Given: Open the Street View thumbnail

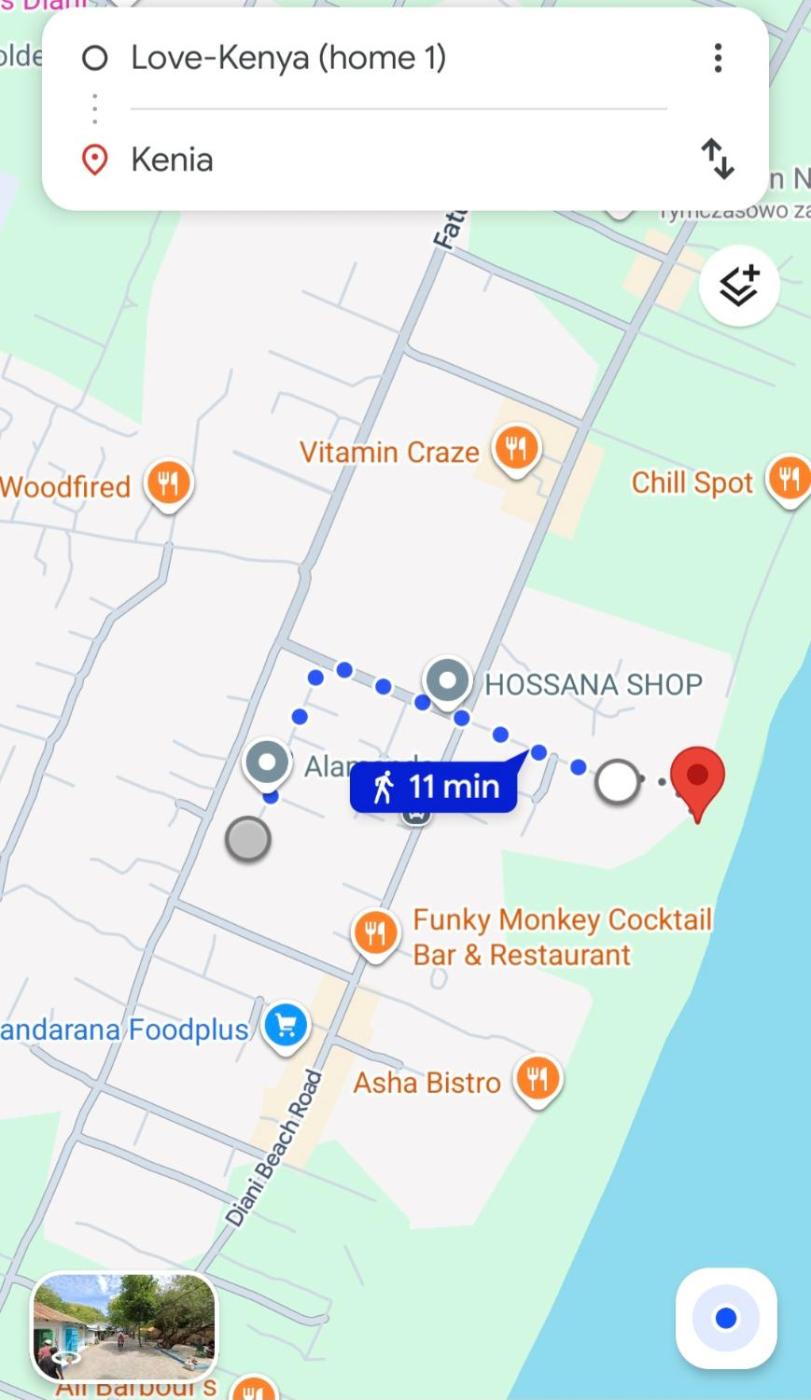Looking at the screenshot, I should pyautogui.click(x=125, y=1326).
